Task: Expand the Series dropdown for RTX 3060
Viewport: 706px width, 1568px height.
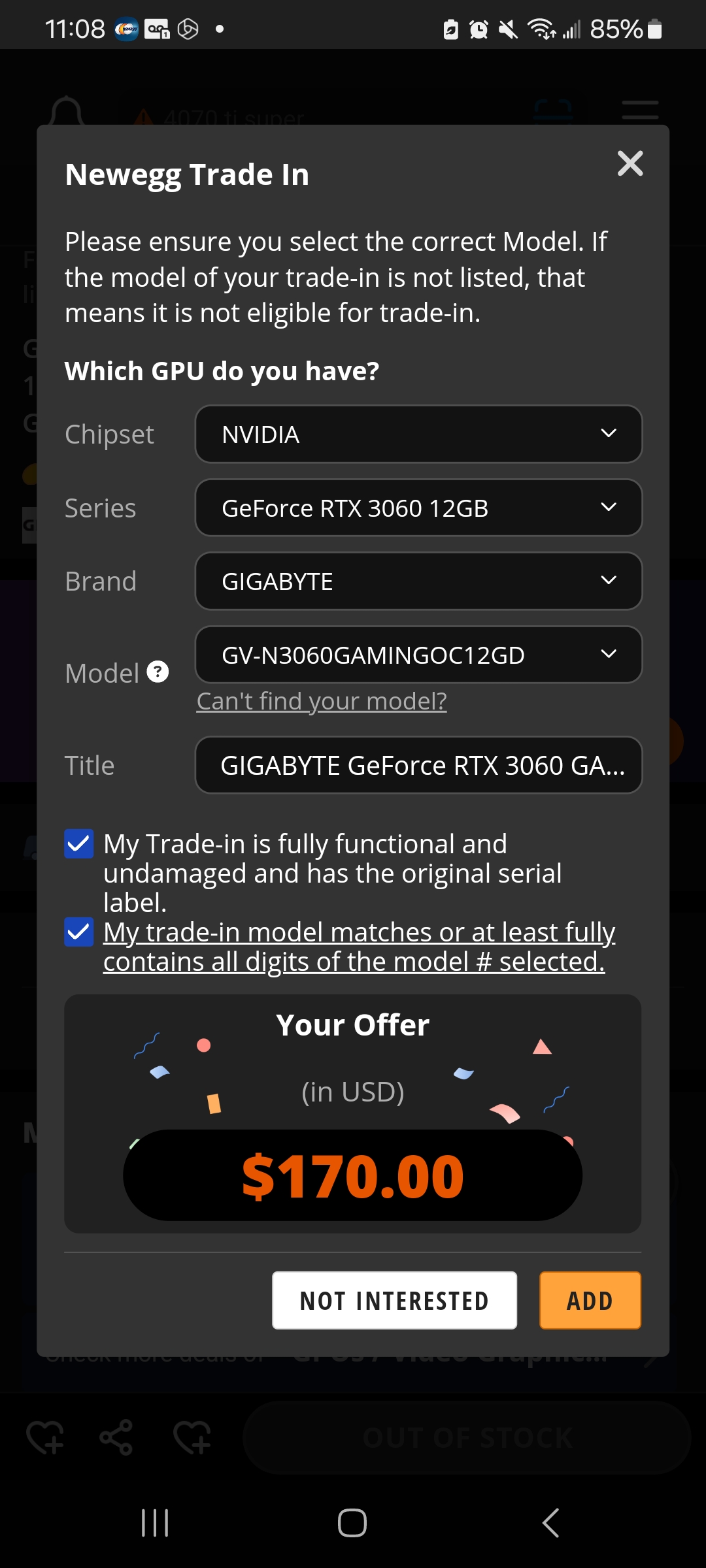Action: pyautogui.click(x=418, y=508)
